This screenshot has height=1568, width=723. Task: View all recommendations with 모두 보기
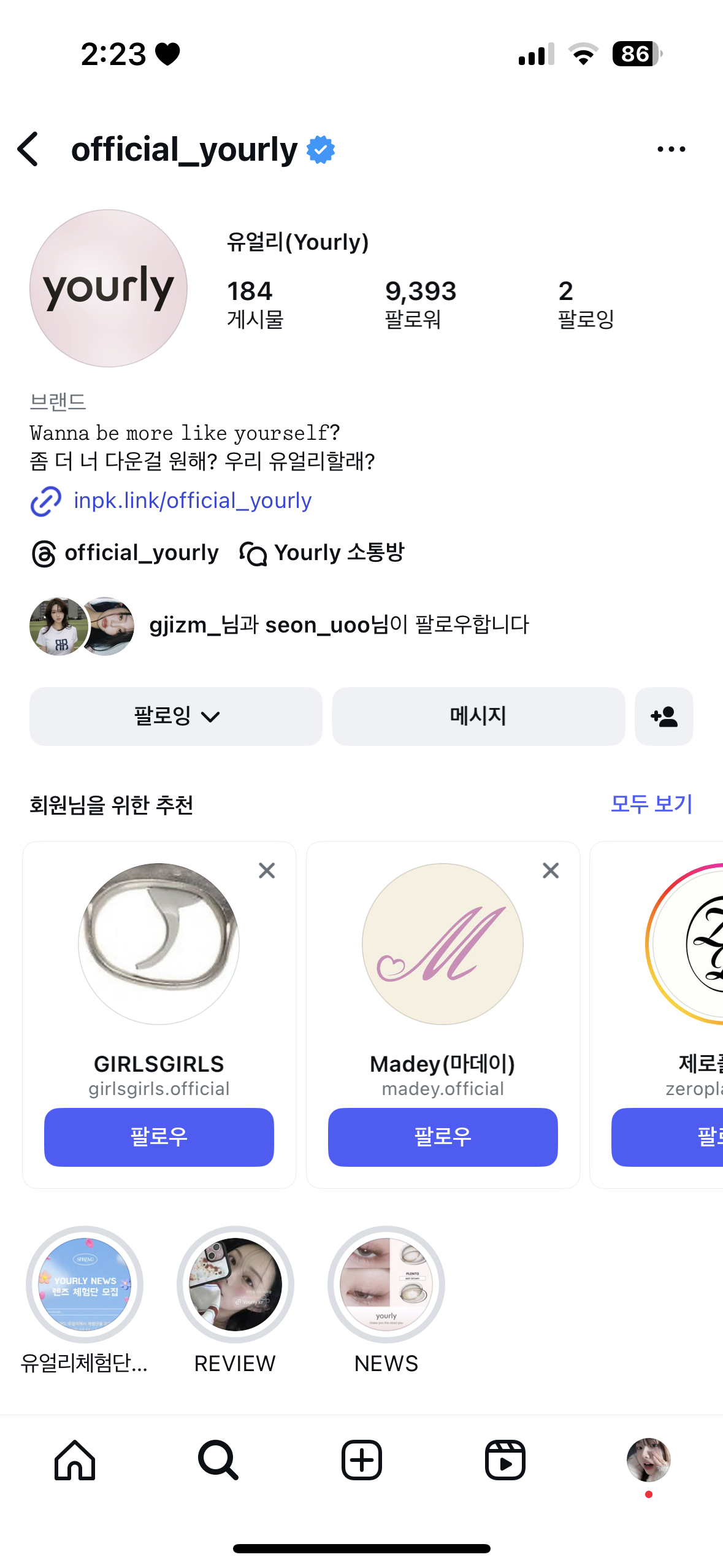pos(651,804)
